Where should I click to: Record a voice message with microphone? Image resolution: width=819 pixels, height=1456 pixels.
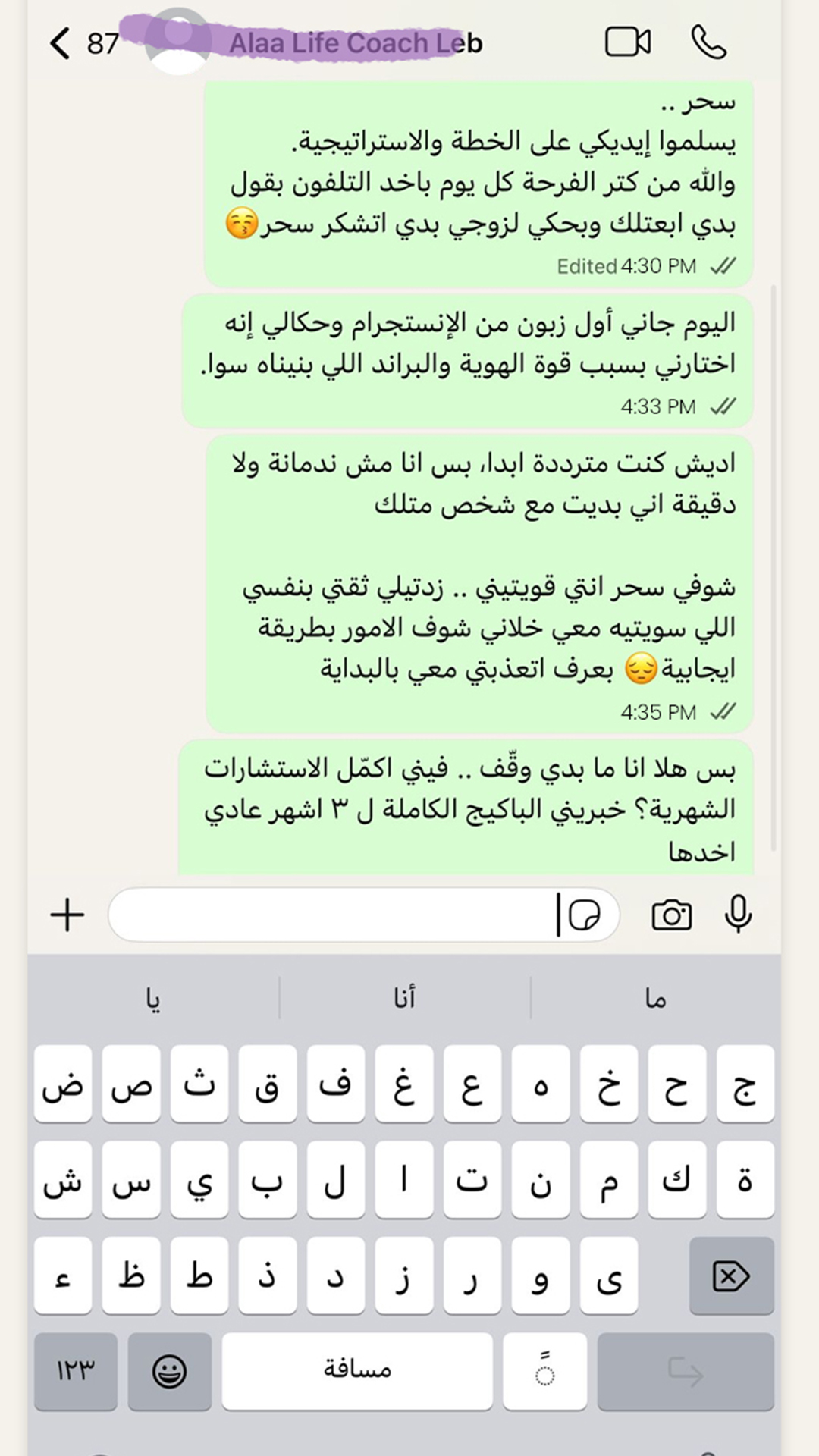pos(738,914)
